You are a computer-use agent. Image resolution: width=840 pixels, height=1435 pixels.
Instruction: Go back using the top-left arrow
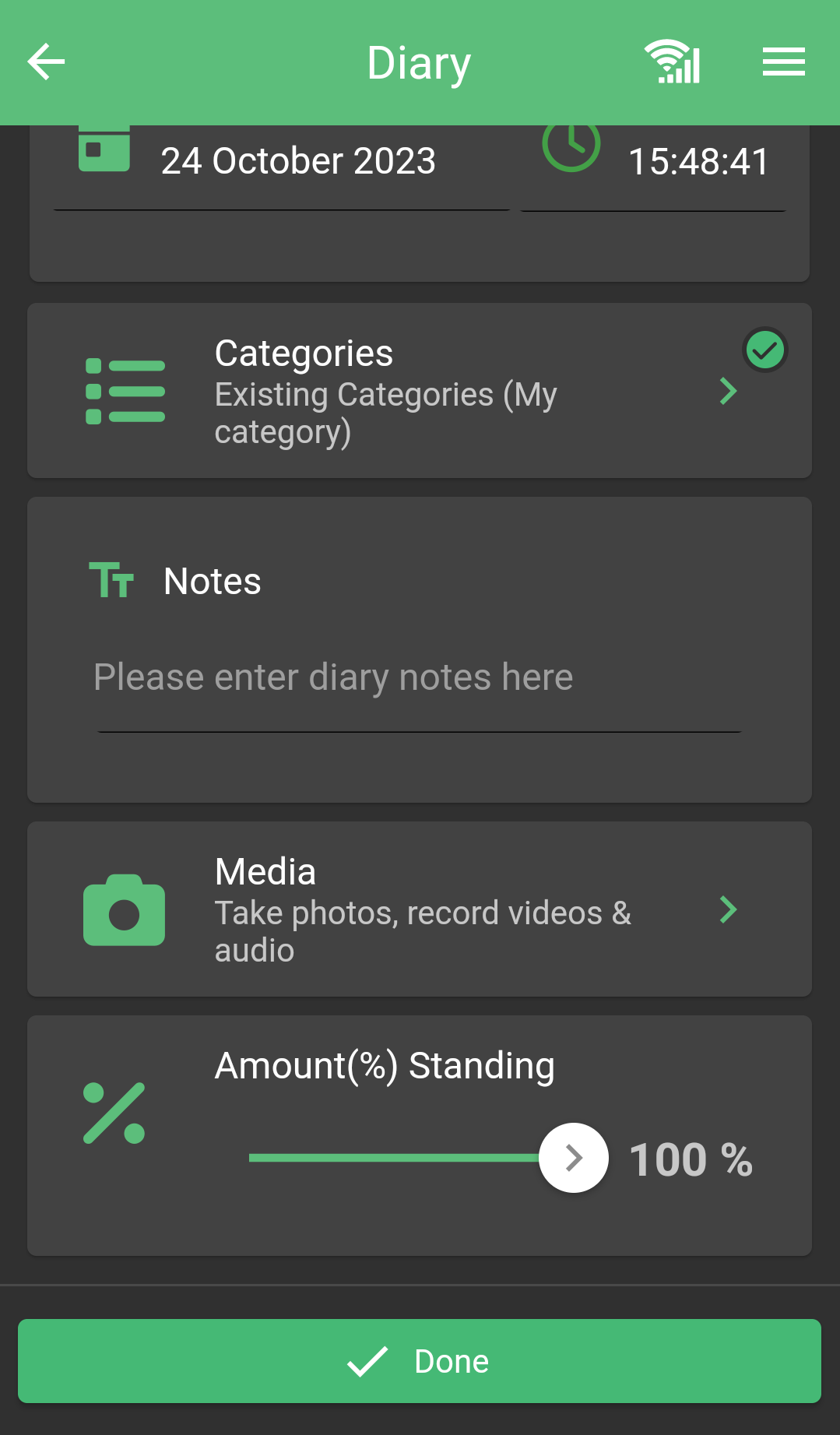(x=46, y=62)
